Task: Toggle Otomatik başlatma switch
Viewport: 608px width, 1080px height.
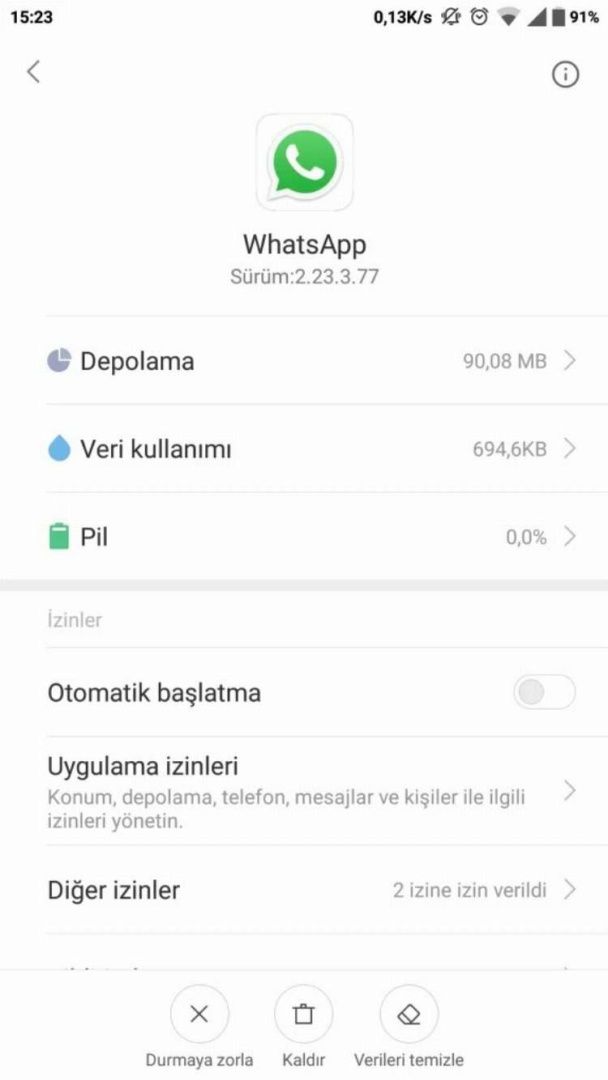Action: pos(544,692)
